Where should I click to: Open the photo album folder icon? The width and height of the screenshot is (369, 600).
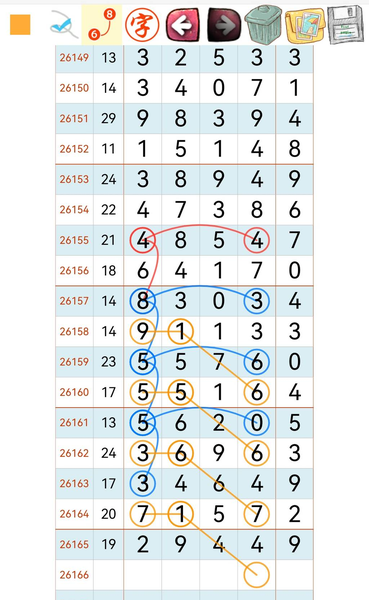click(x=305, y=25)
